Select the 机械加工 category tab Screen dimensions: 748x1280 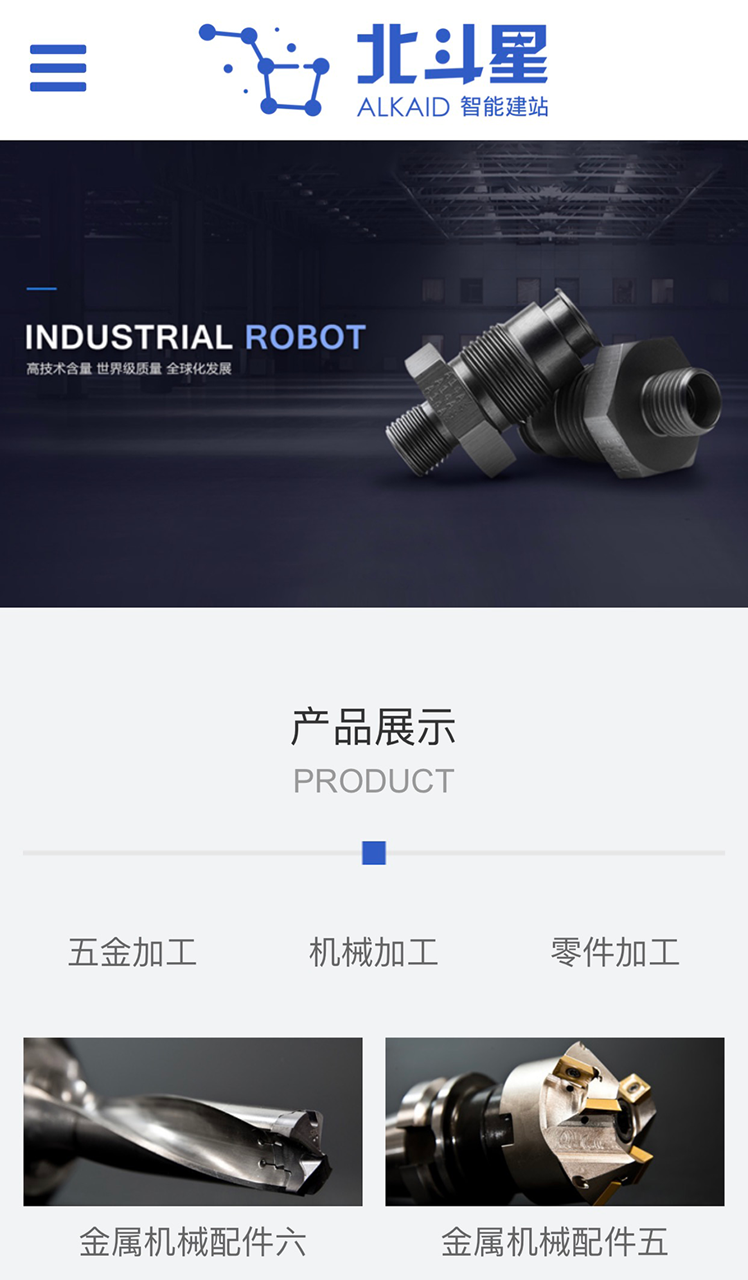click(x=374, y=952)
